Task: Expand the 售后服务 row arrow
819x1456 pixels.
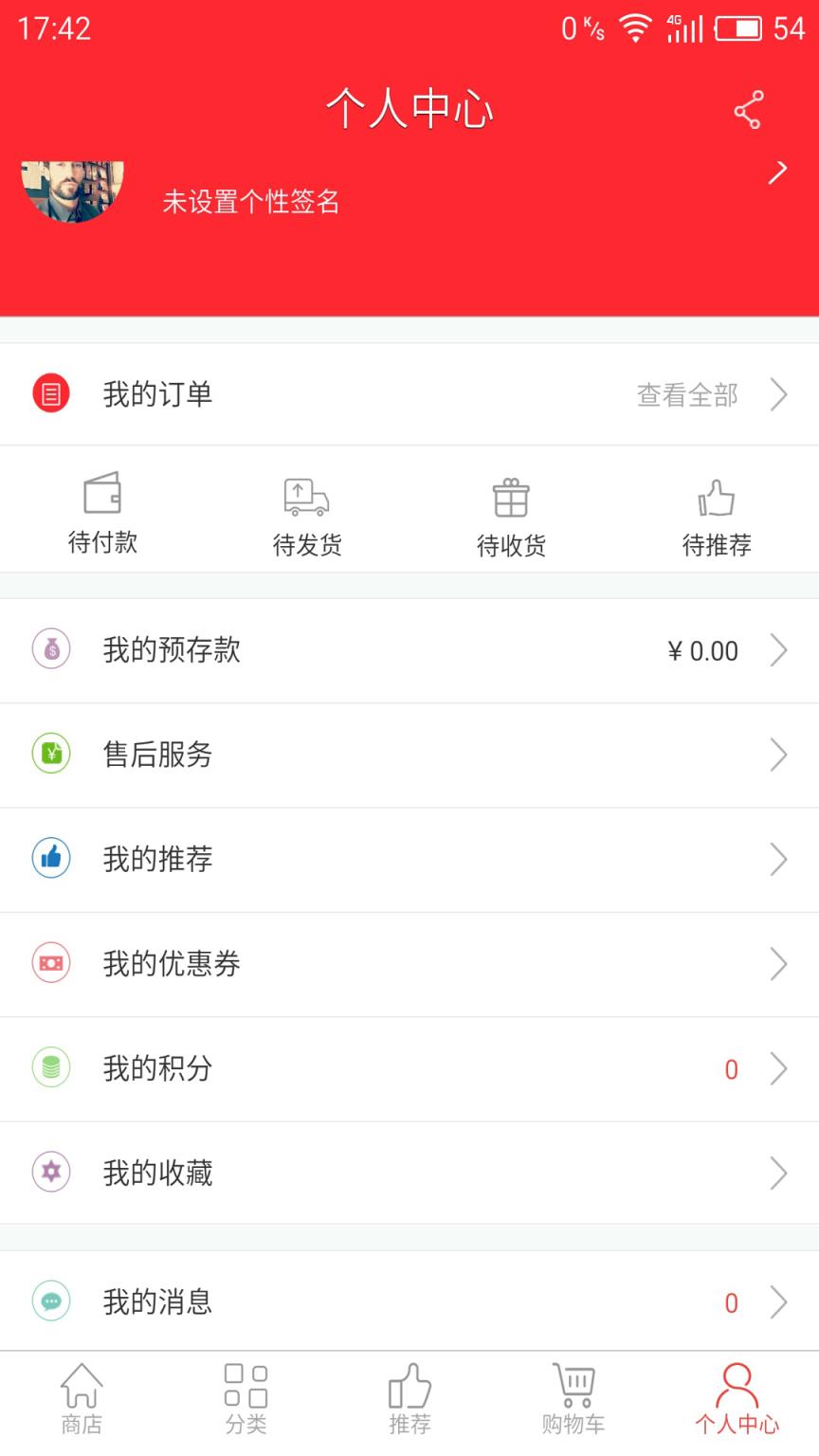Action: pyautogui.click(x=779, y=755)
